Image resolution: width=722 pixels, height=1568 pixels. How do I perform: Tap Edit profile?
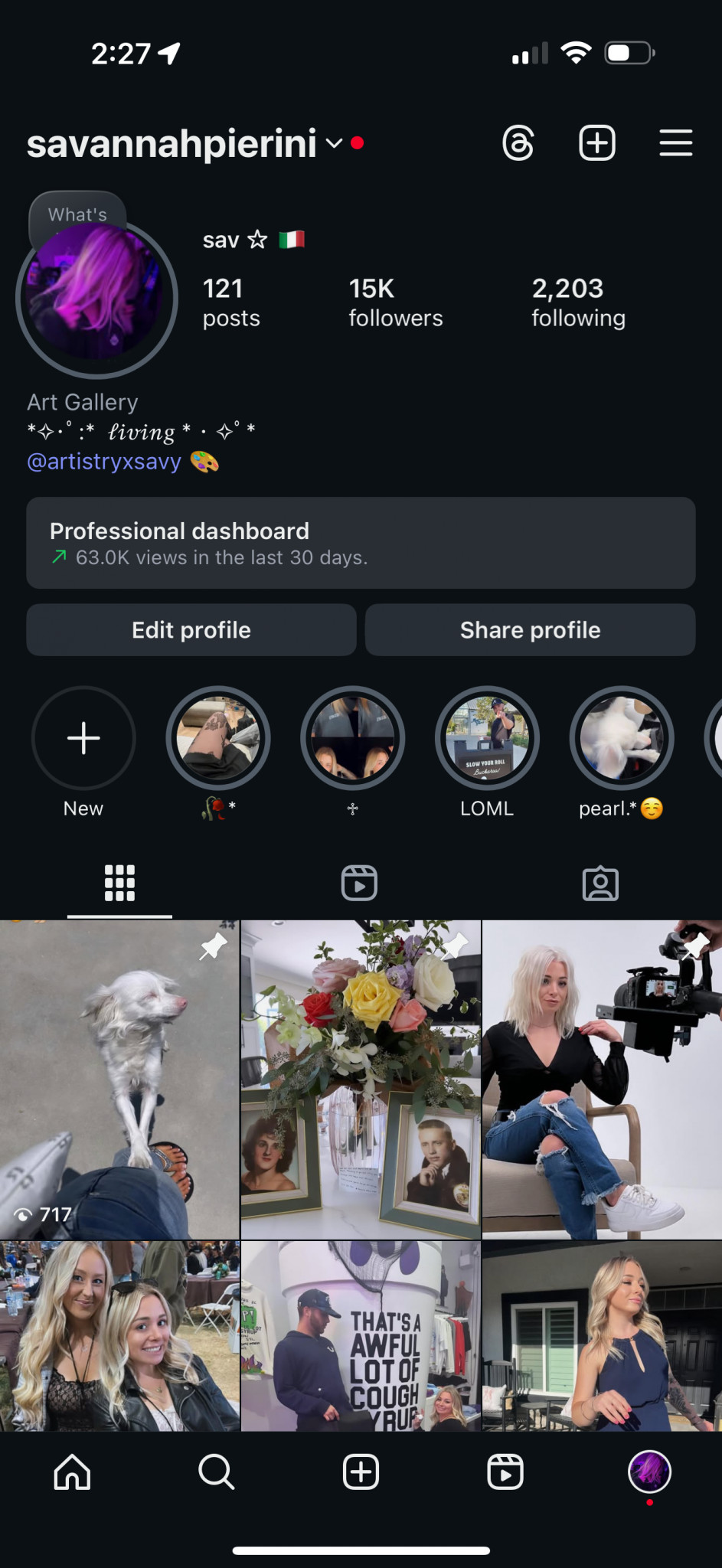191,630
